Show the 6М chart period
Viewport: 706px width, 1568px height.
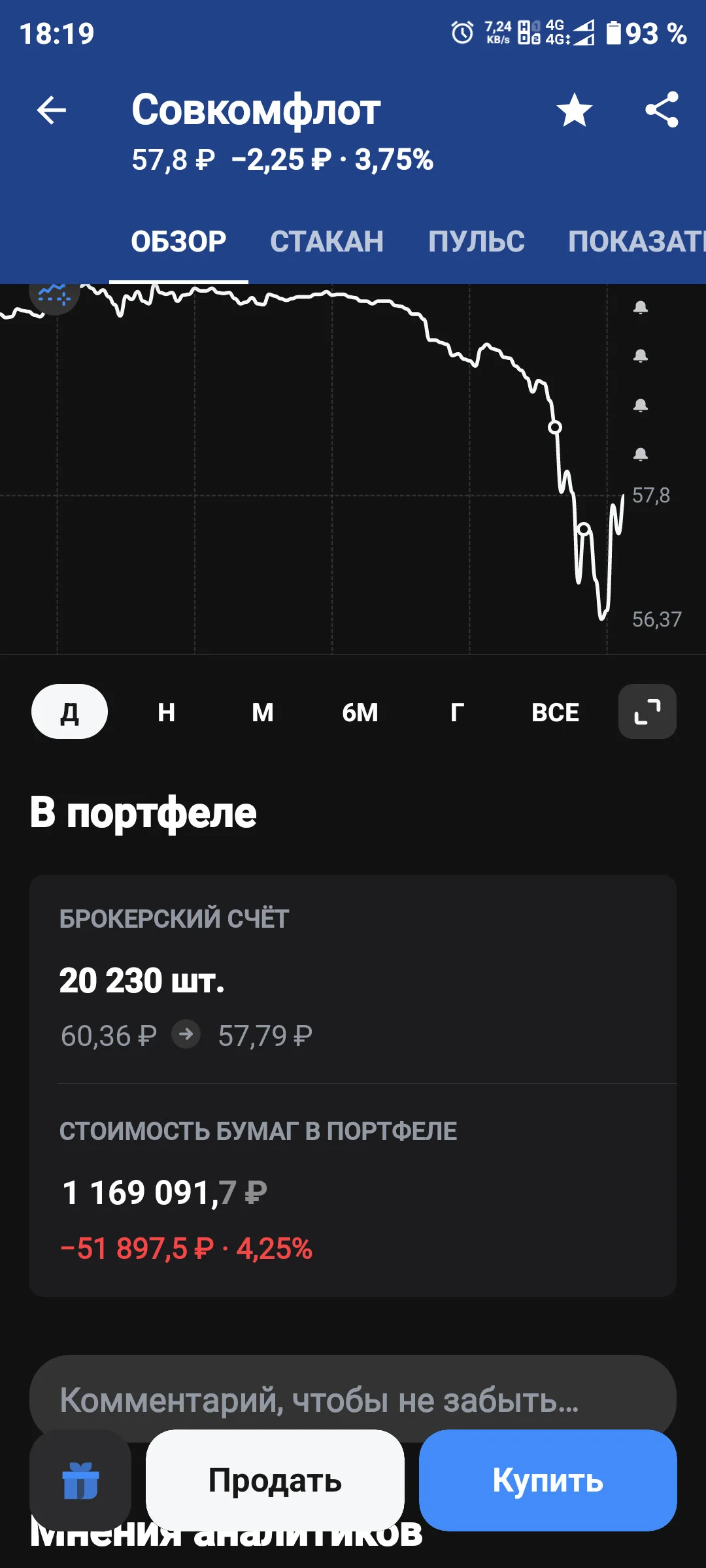click(360, 711)
